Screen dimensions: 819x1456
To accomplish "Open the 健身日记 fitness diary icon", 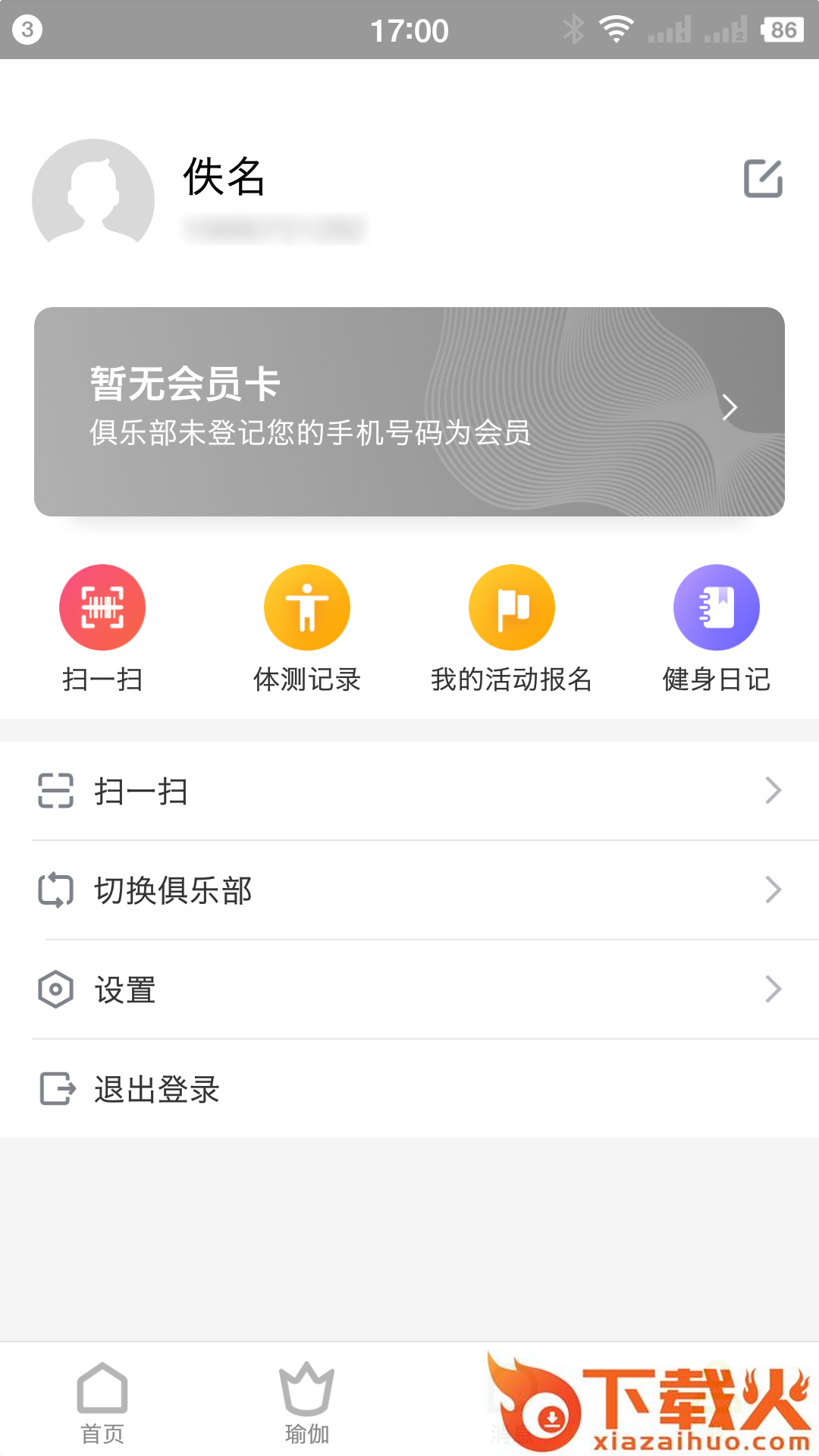I will [717, 607].
